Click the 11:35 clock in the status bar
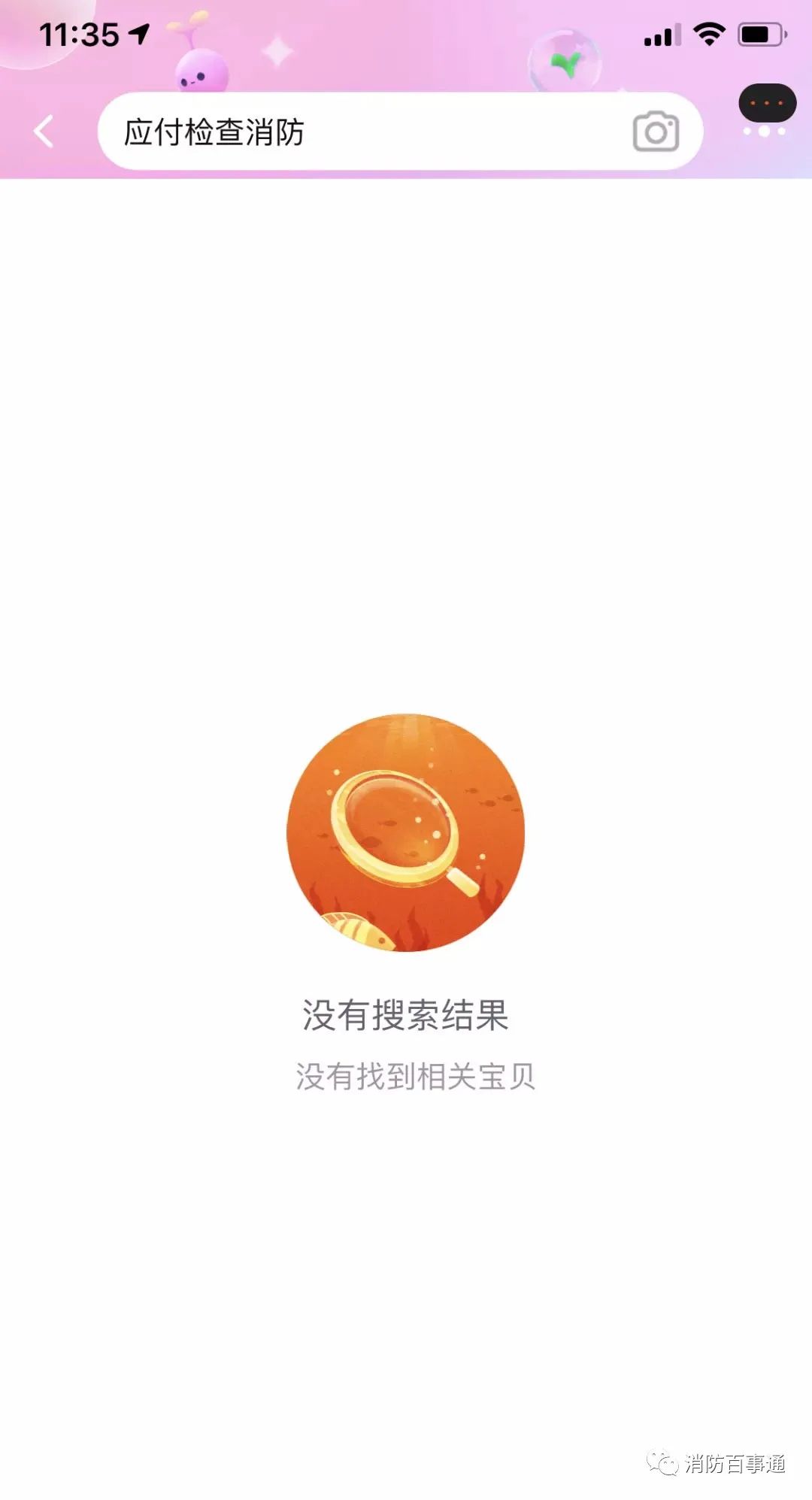This screenshot has height=1500, width=812. tap(79, 32)
